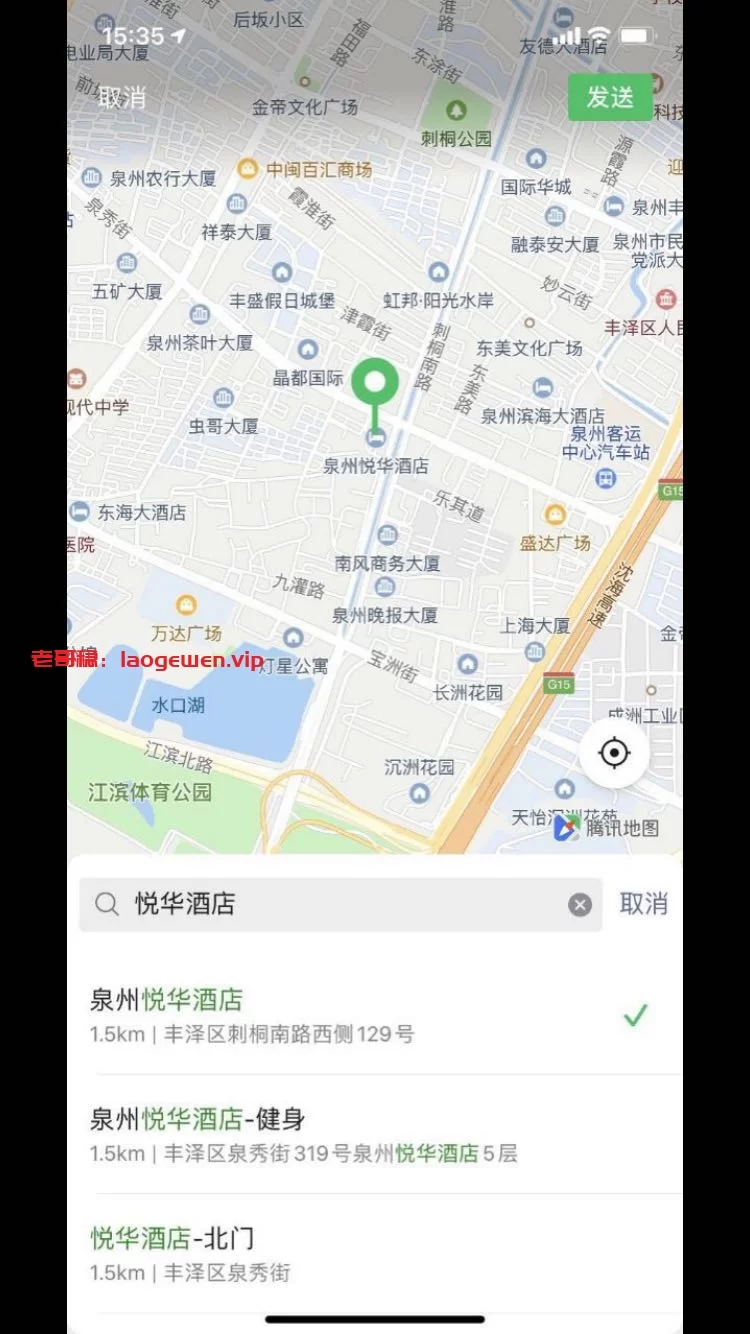Clear the 悦华酒店 search text

(580, 905)
